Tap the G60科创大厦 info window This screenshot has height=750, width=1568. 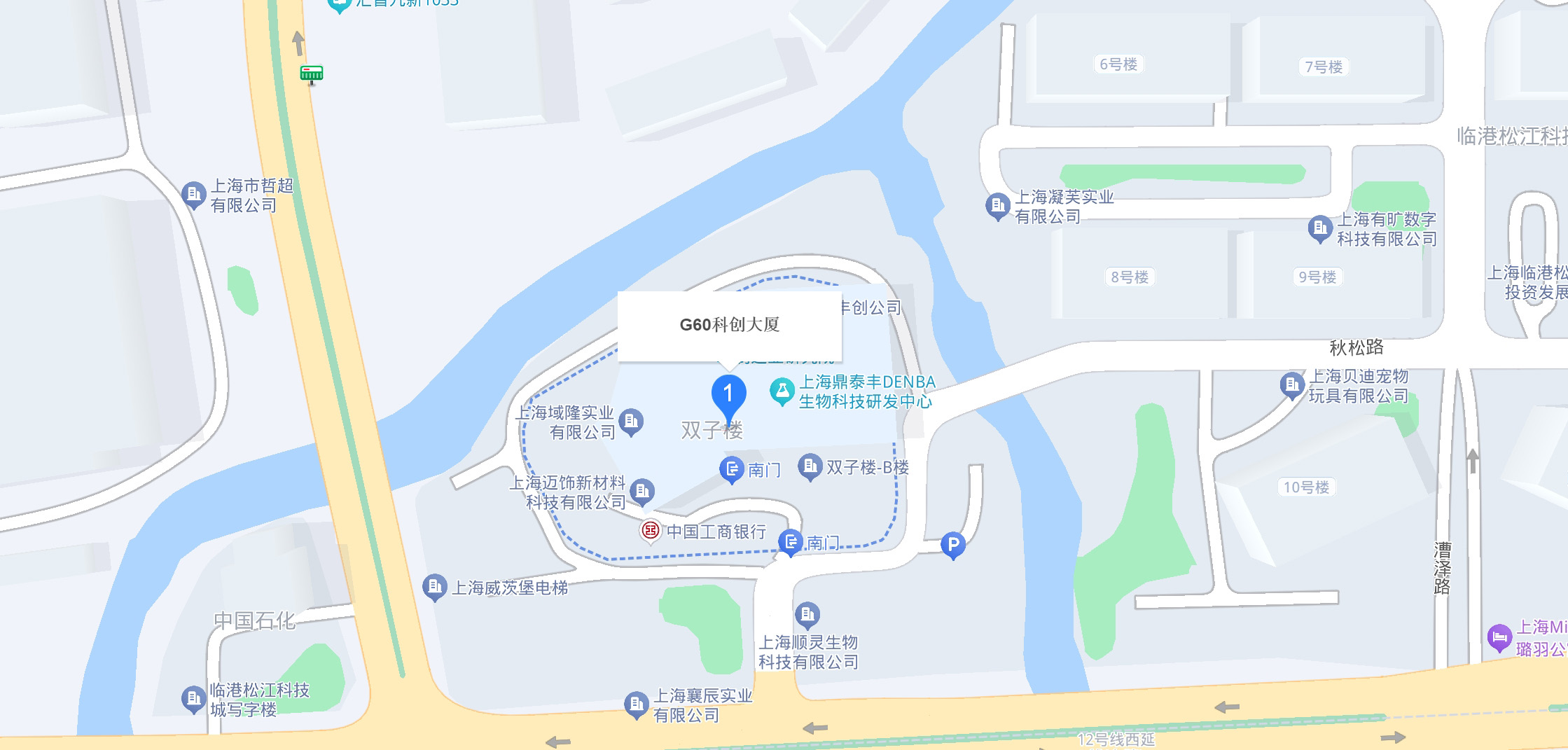729,326
